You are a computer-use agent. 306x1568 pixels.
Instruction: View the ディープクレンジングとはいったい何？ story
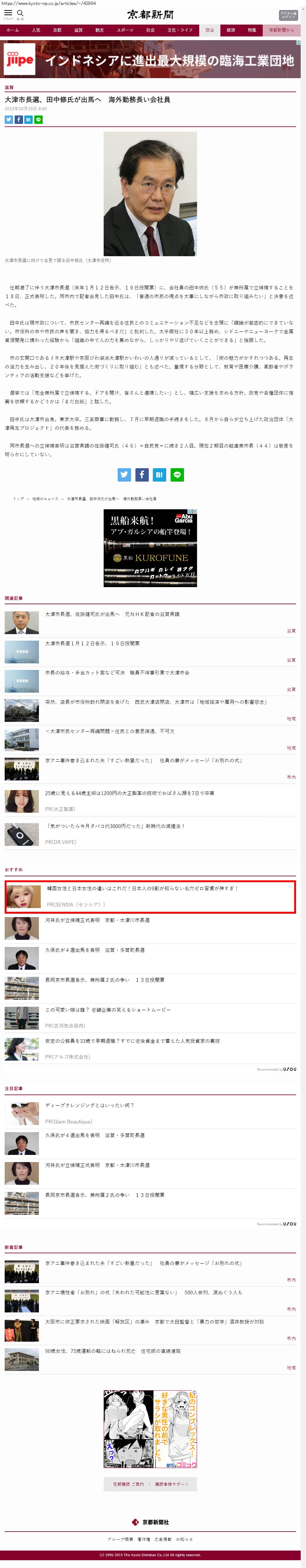tap(89, 1105)
